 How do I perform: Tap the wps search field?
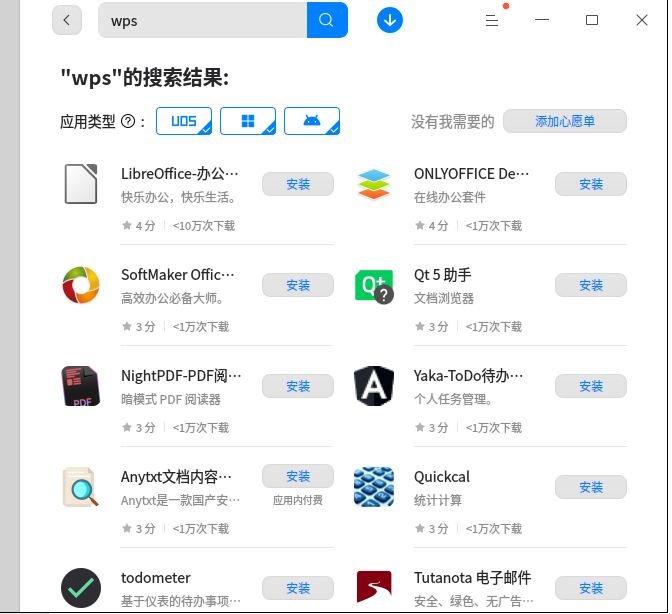click(x=202, y=20)
